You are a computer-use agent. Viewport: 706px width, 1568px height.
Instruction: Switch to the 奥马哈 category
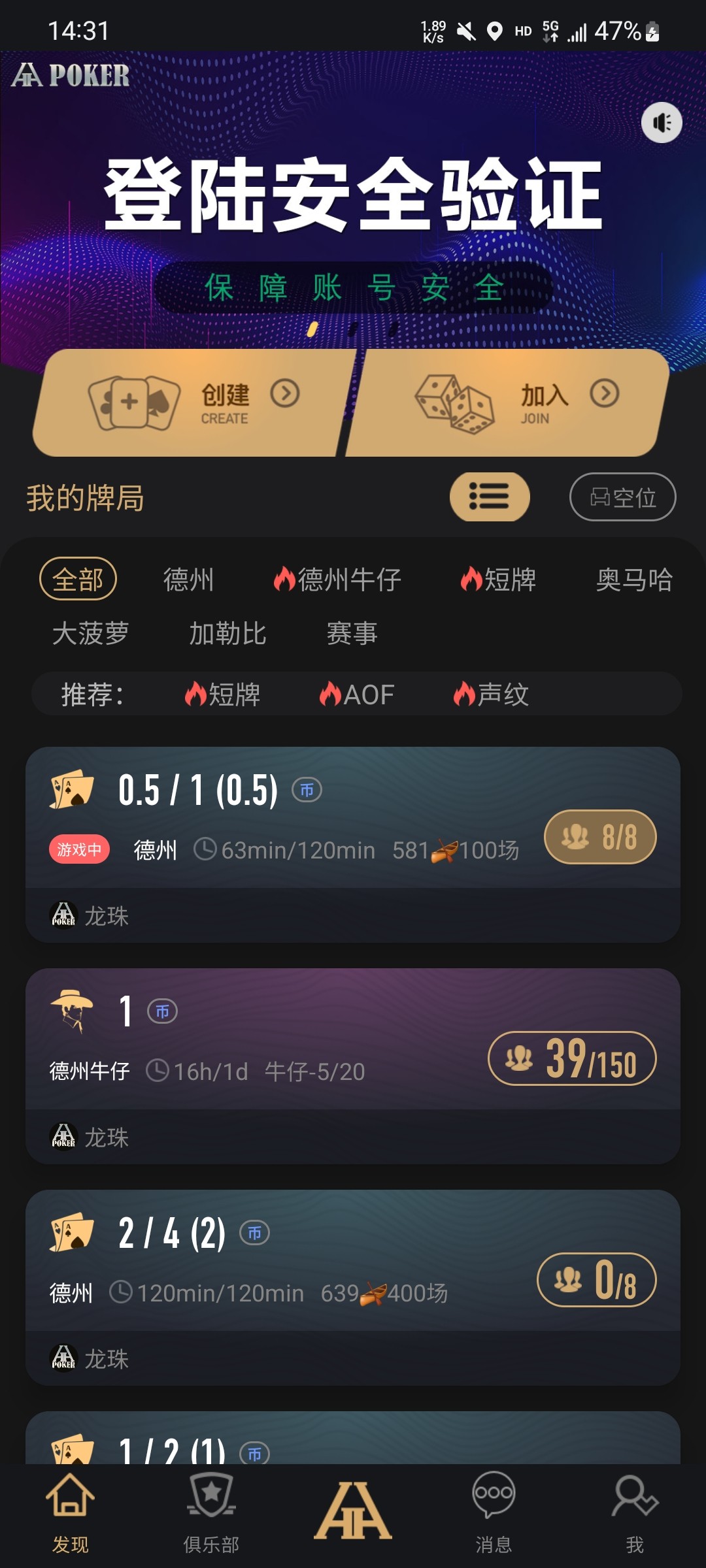pos(633,580)
